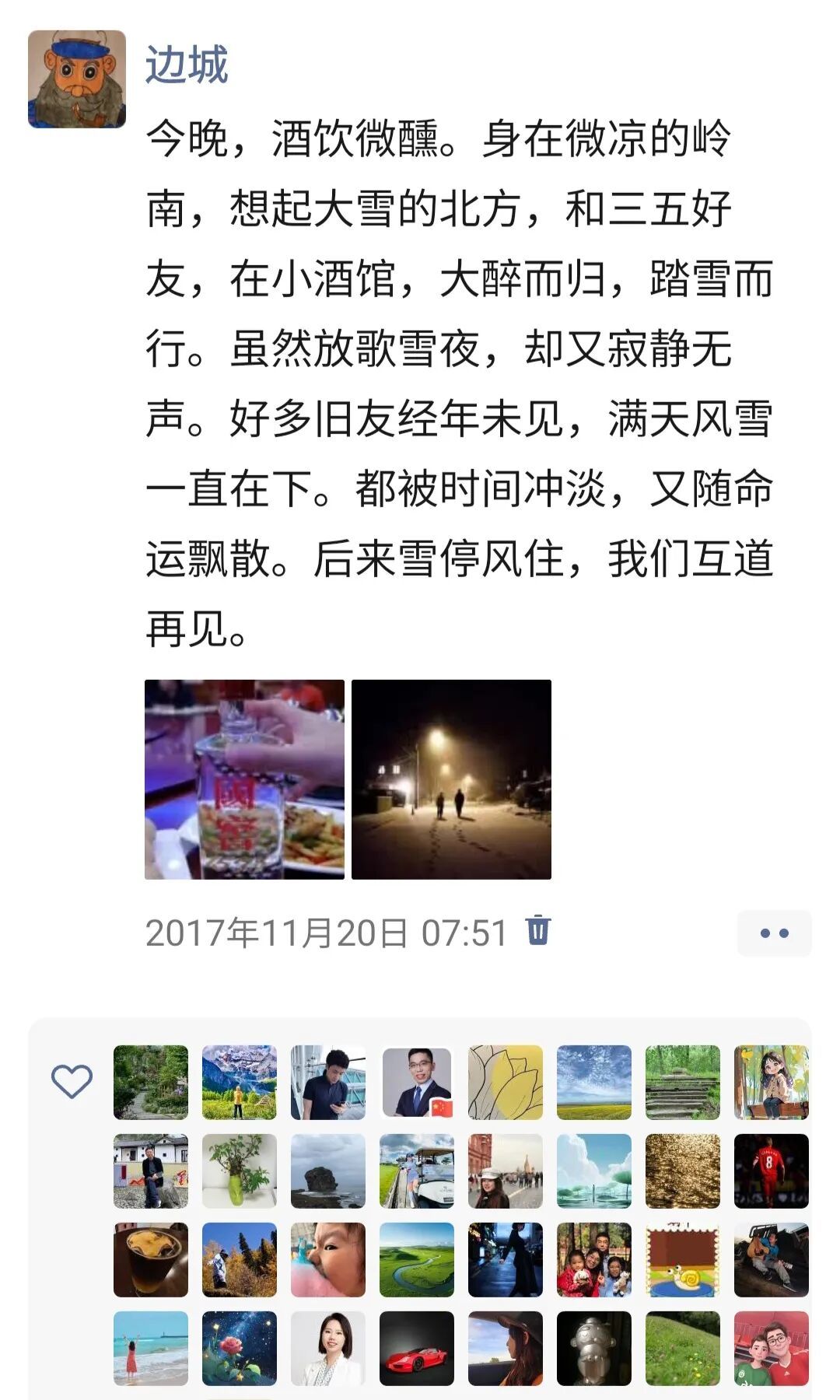Tap the username 边城

click(187, 64)
